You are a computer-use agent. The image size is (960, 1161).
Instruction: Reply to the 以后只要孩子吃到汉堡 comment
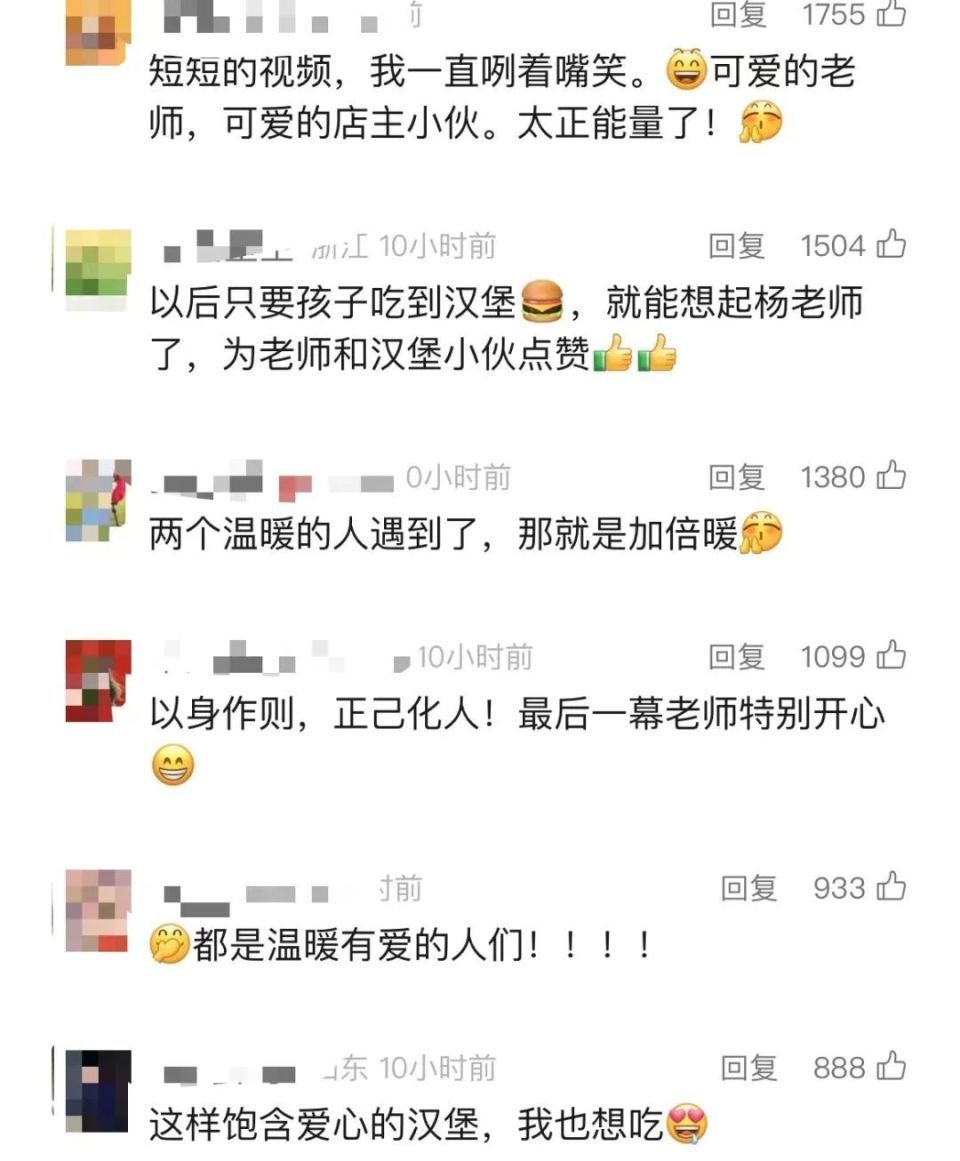(x=738, y=245)
